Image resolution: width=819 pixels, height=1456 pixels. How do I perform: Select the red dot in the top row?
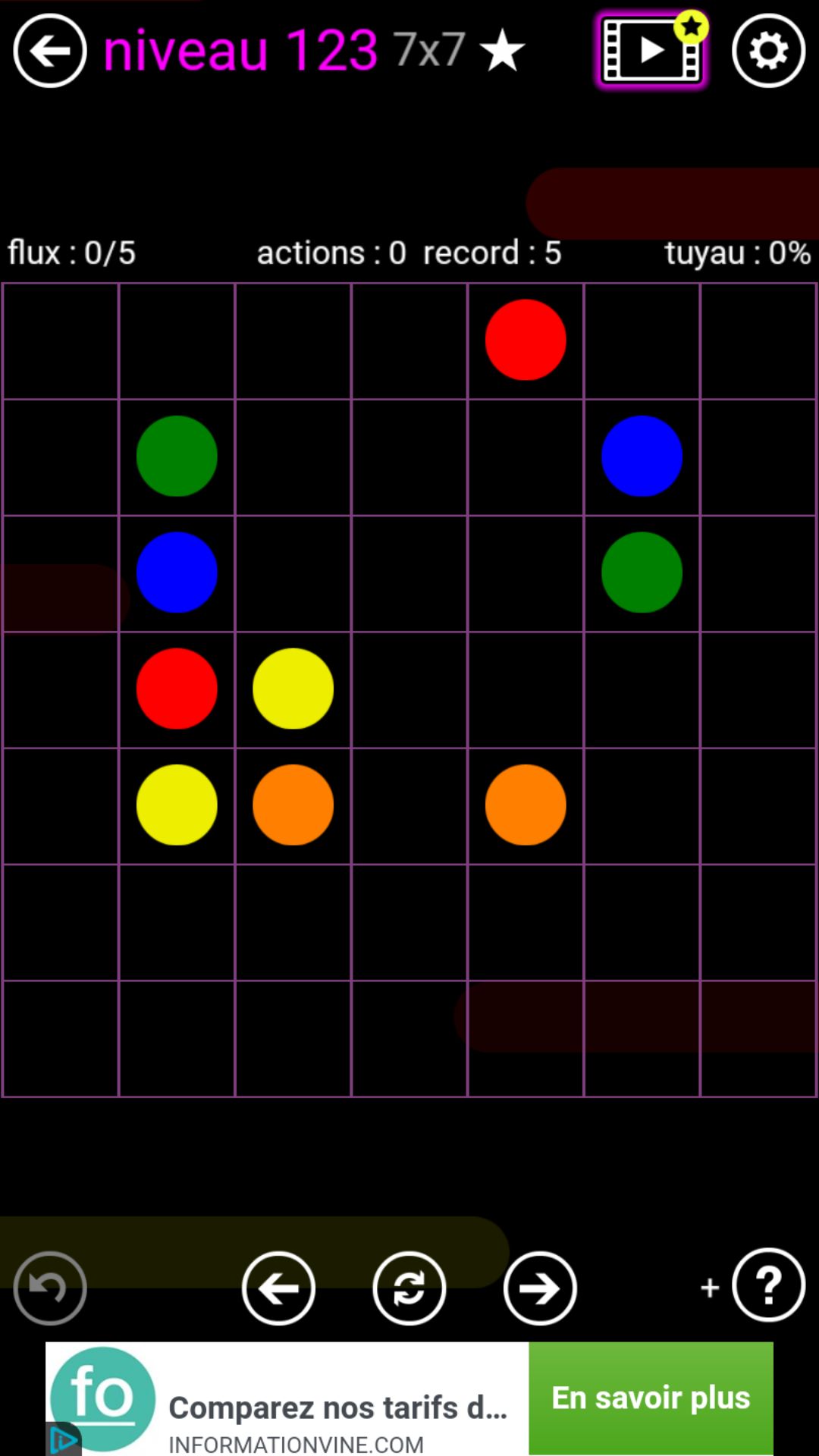(x=526, y=340)
